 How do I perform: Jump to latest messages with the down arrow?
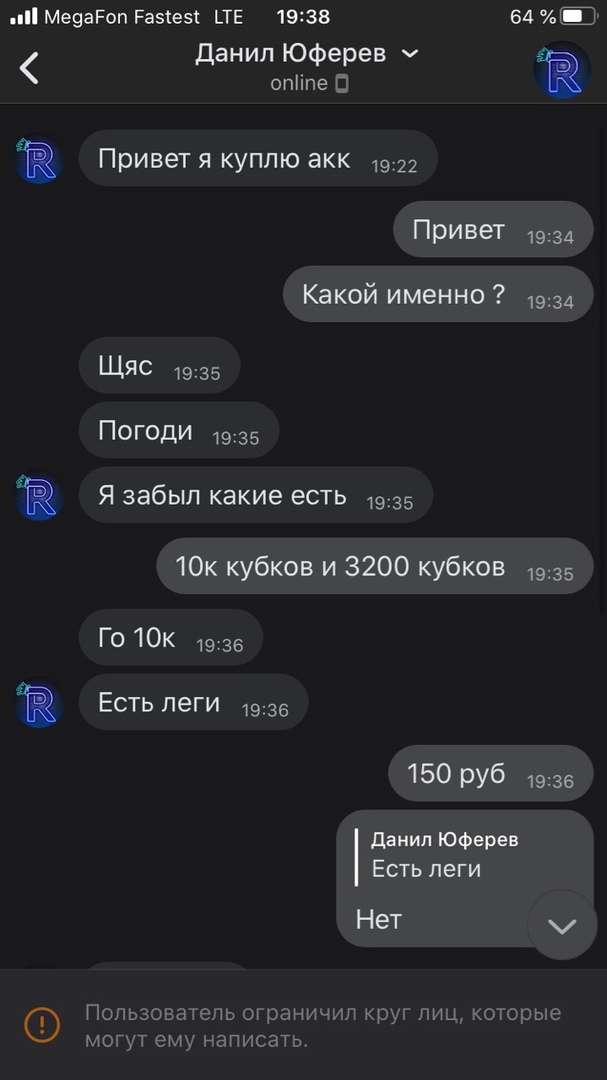click(562, 926)
